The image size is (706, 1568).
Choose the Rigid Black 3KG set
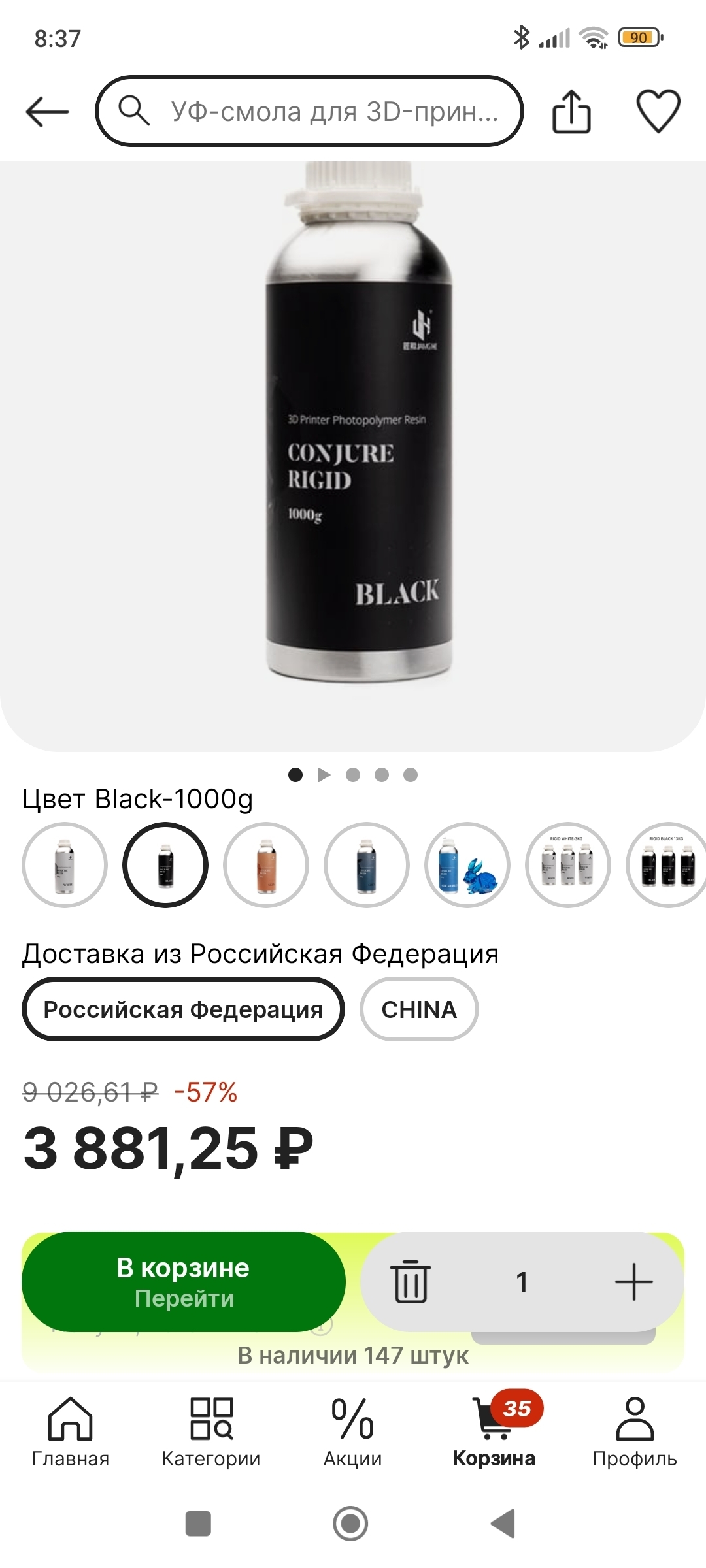pyautogui.click(x=667, y=864)
